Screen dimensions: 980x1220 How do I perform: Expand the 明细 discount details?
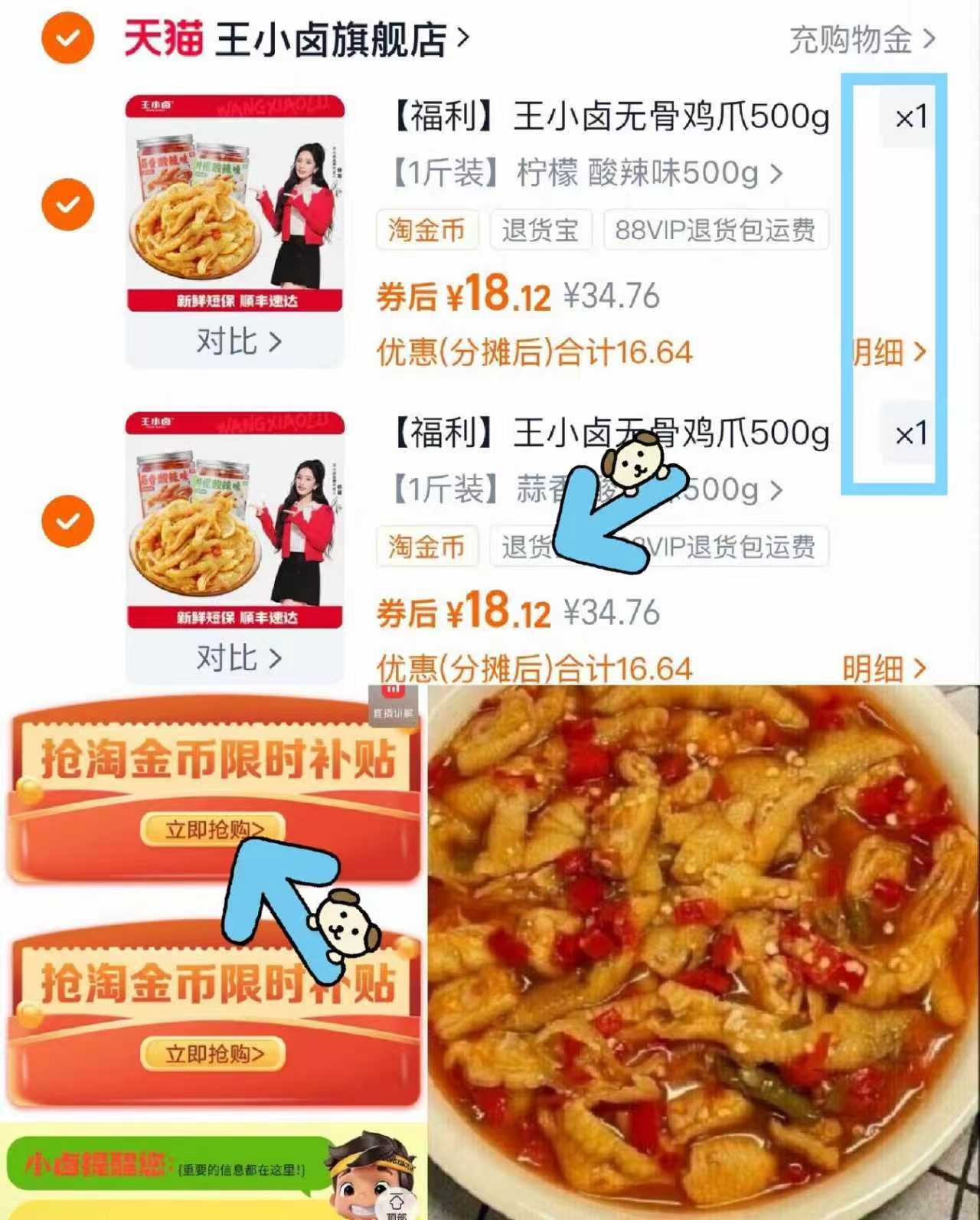pos(888,353)
